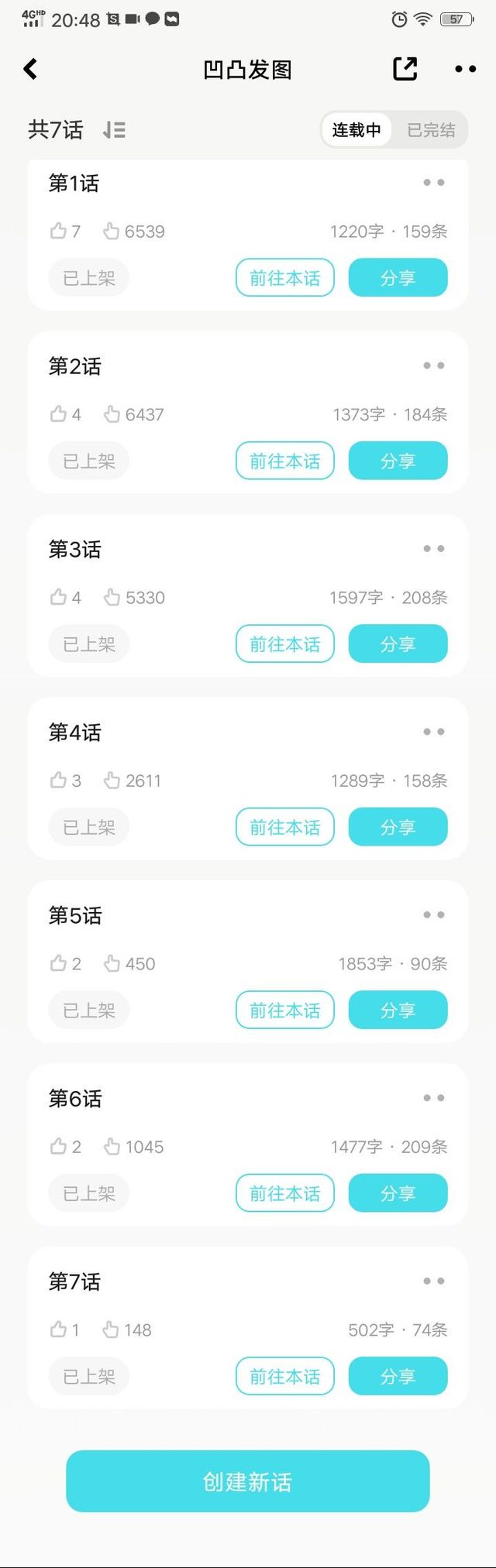Go to 第7话 via 前往本话
The height and width of the screenshot is (1568, 496).
[x=284, y=1377]
